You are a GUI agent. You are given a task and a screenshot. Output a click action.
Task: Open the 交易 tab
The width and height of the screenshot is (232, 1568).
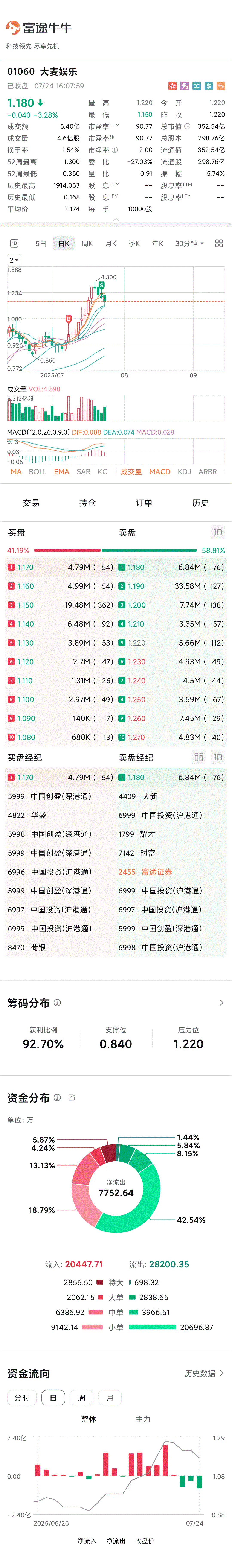pos(31,503)
